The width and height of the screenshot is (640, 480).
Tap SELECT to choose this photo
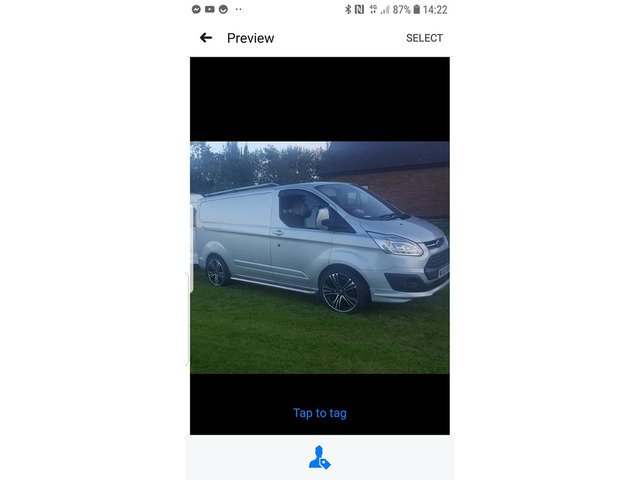[x=424, y=38]
